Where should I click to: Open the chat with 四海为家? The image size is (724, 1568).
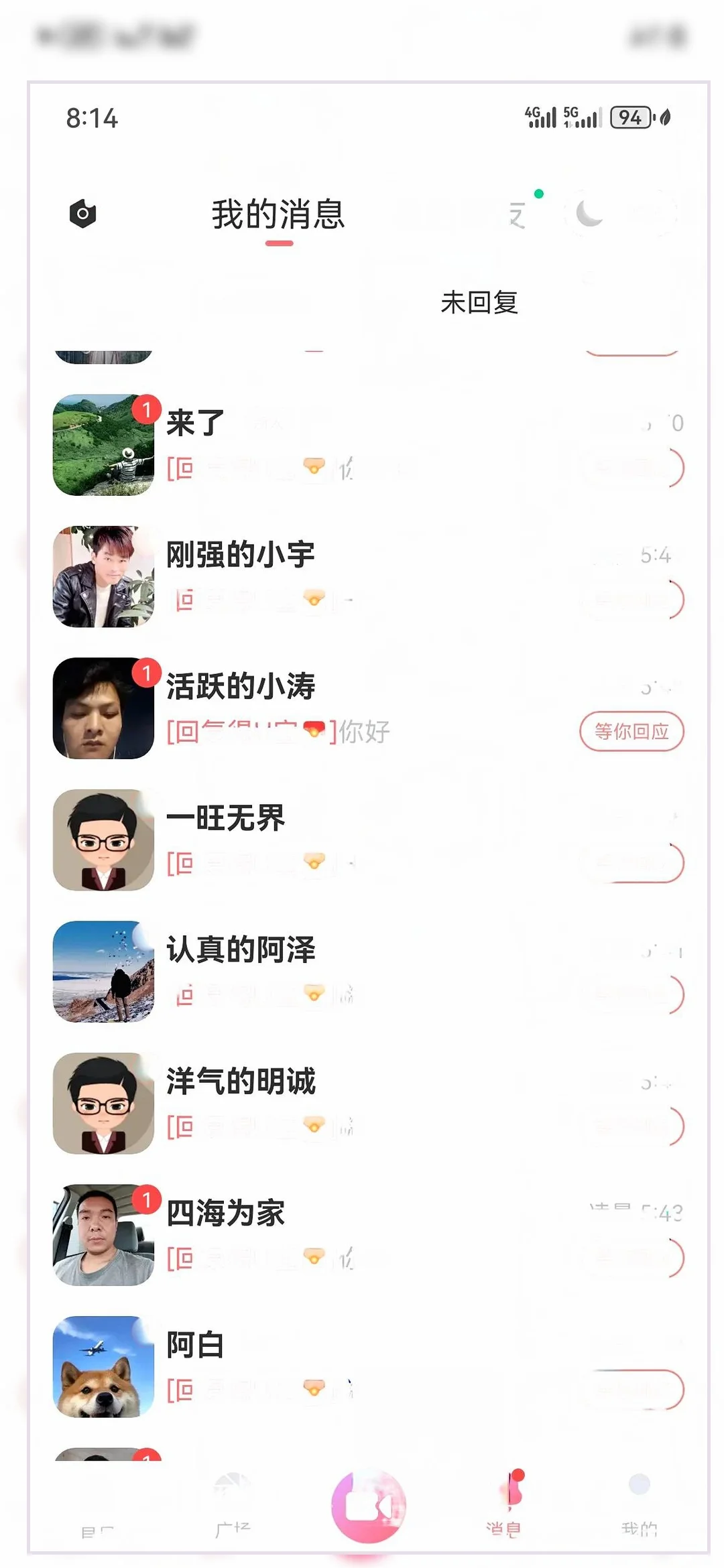pyautogui.click(x=368, y=1235)
